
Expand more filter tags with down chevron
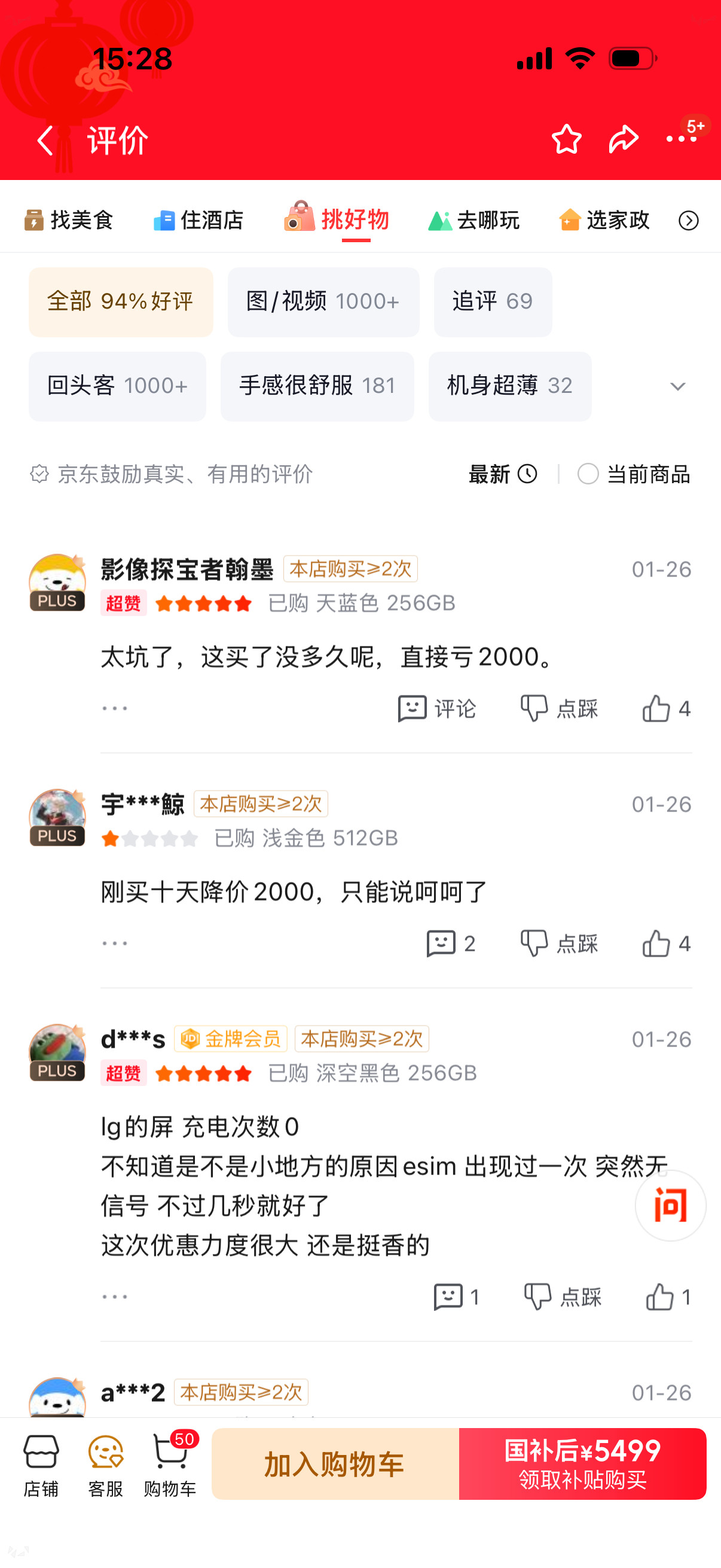[x=677, y=386]
